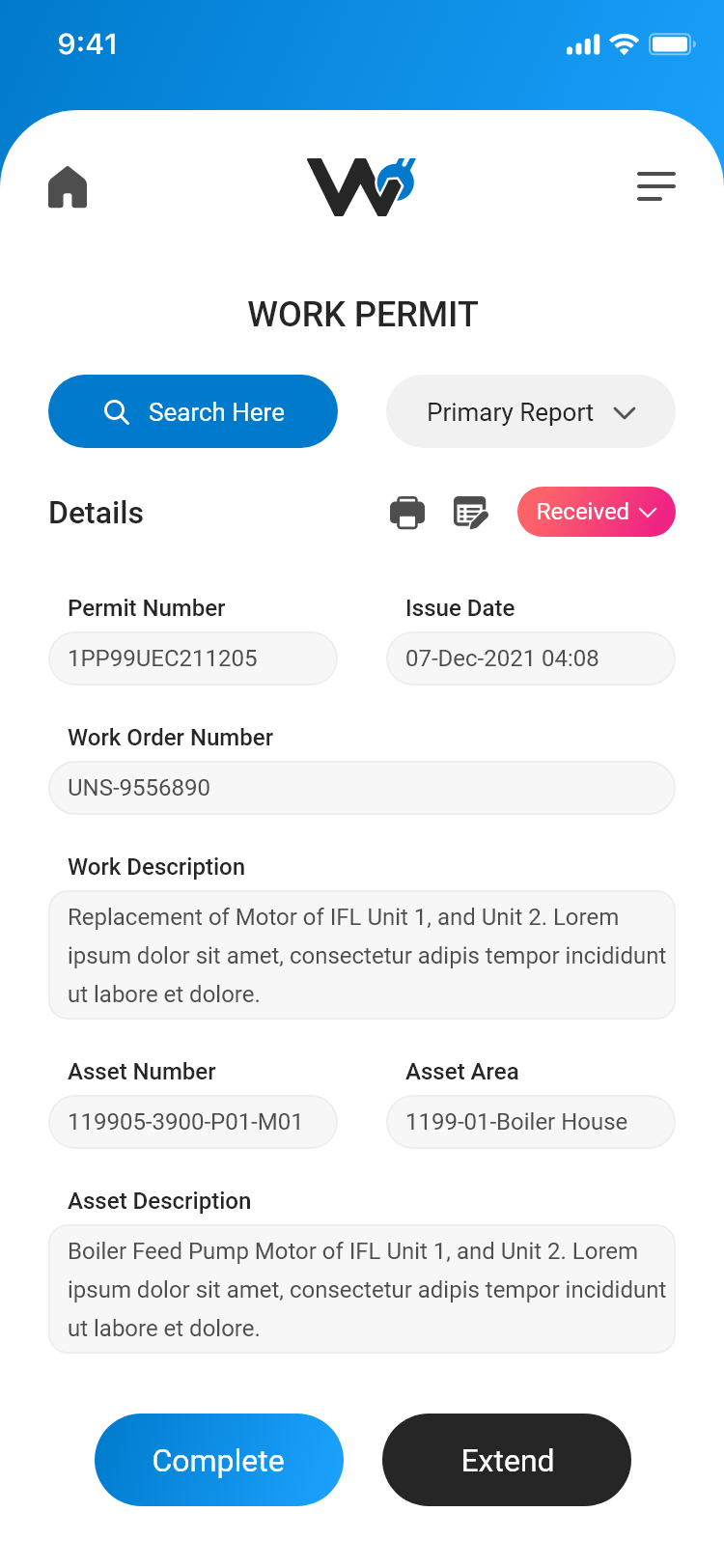Focus the Asset Description text box

pos(362,1289)
